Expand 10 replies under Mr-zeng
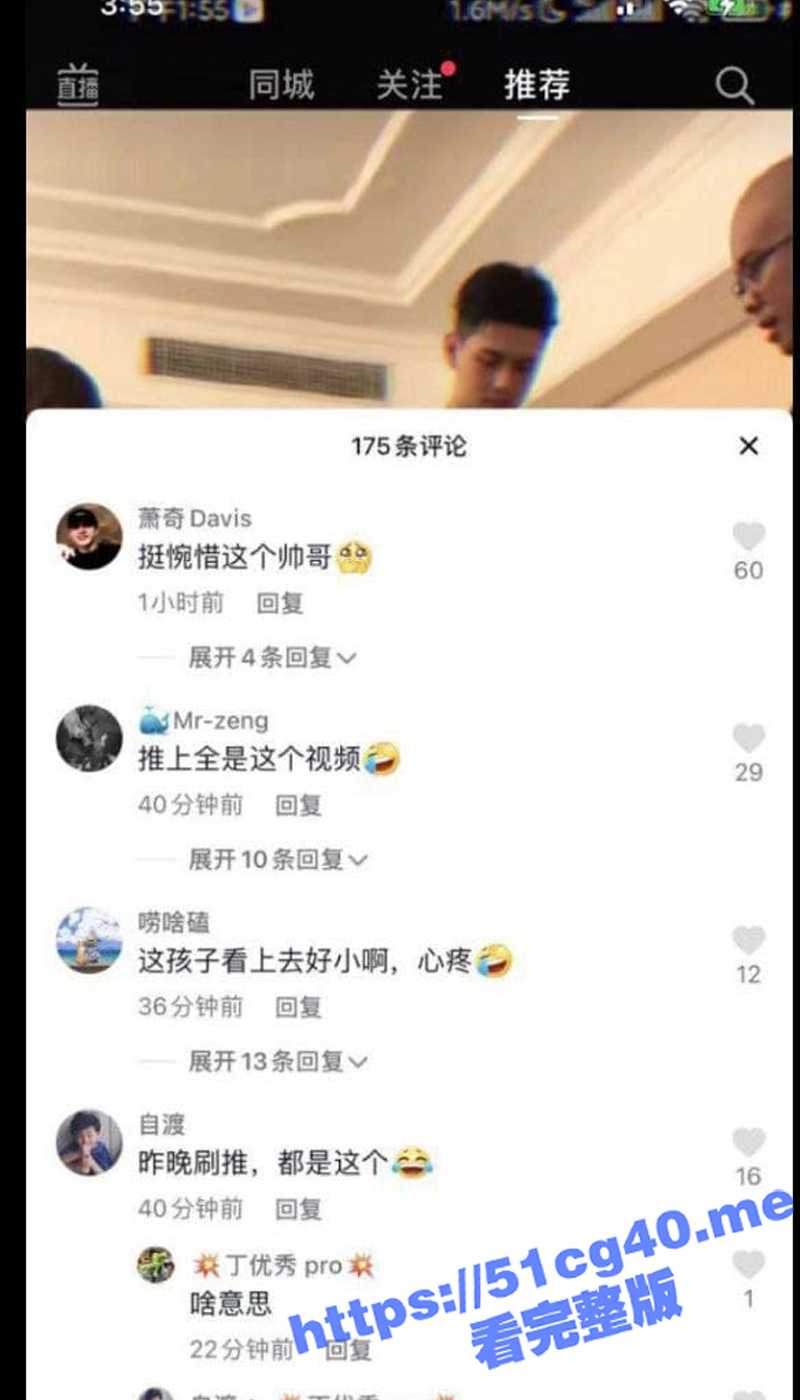The width and height of the screenshot is (800, 1400). click(278, 859)
